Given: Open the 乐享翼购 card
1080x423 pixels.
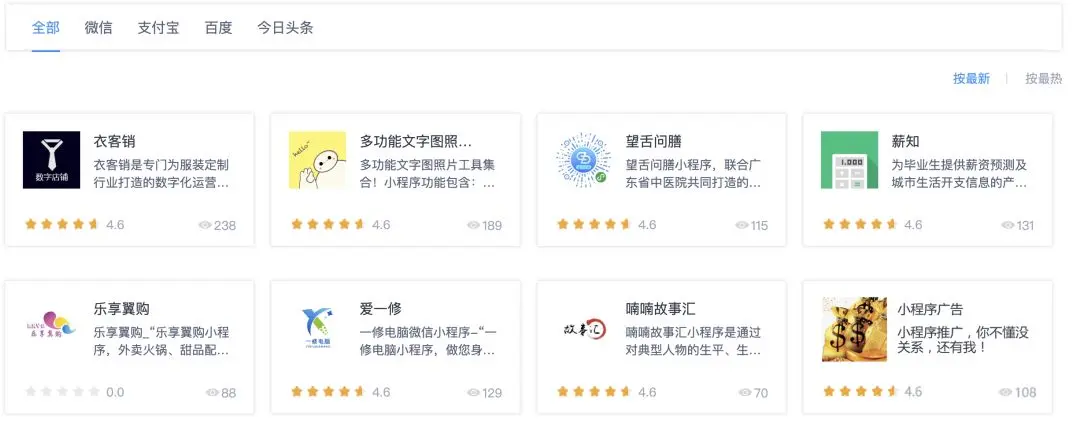Looking at the screenshot, I should tap(129, 347).
